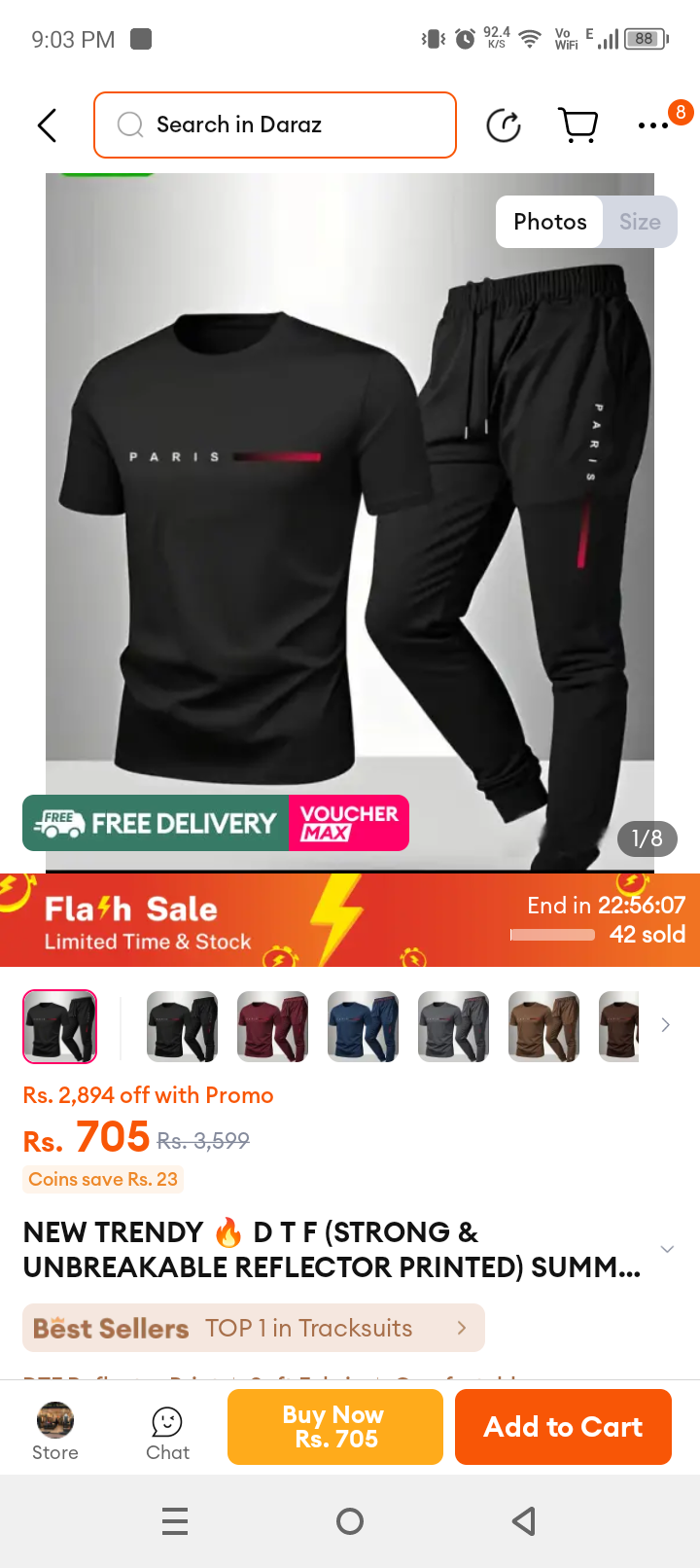Switch to the Size tab on the image
Image resolution: width=700 pixels, height=1568 pixels.
point(640,222)
